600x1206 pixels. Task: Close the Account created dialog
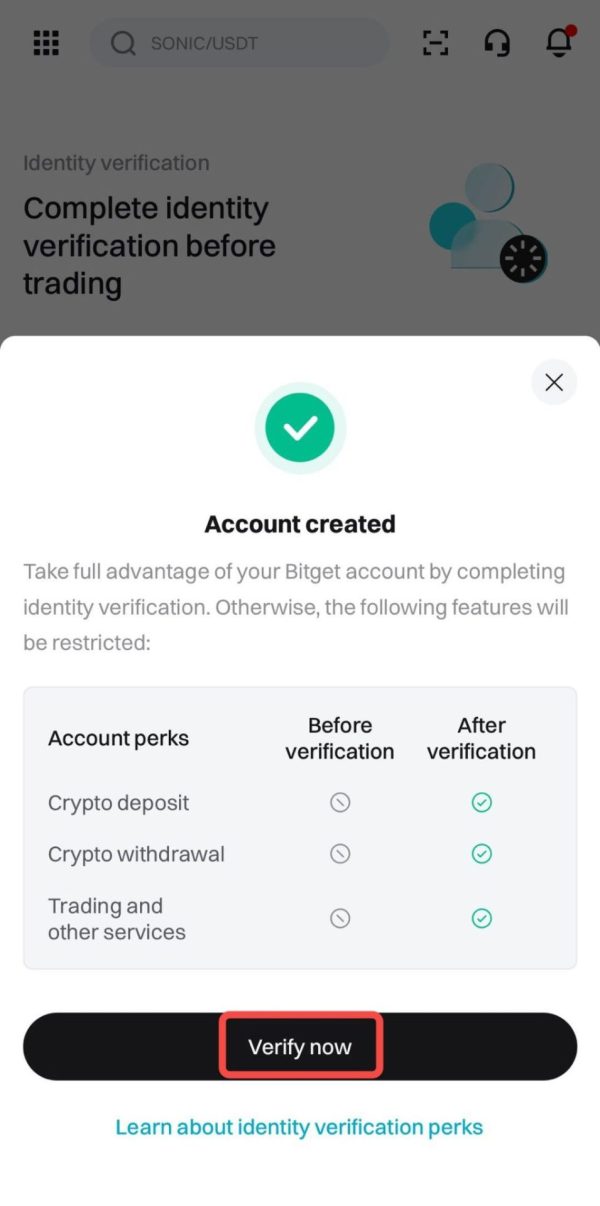(554, 382)
